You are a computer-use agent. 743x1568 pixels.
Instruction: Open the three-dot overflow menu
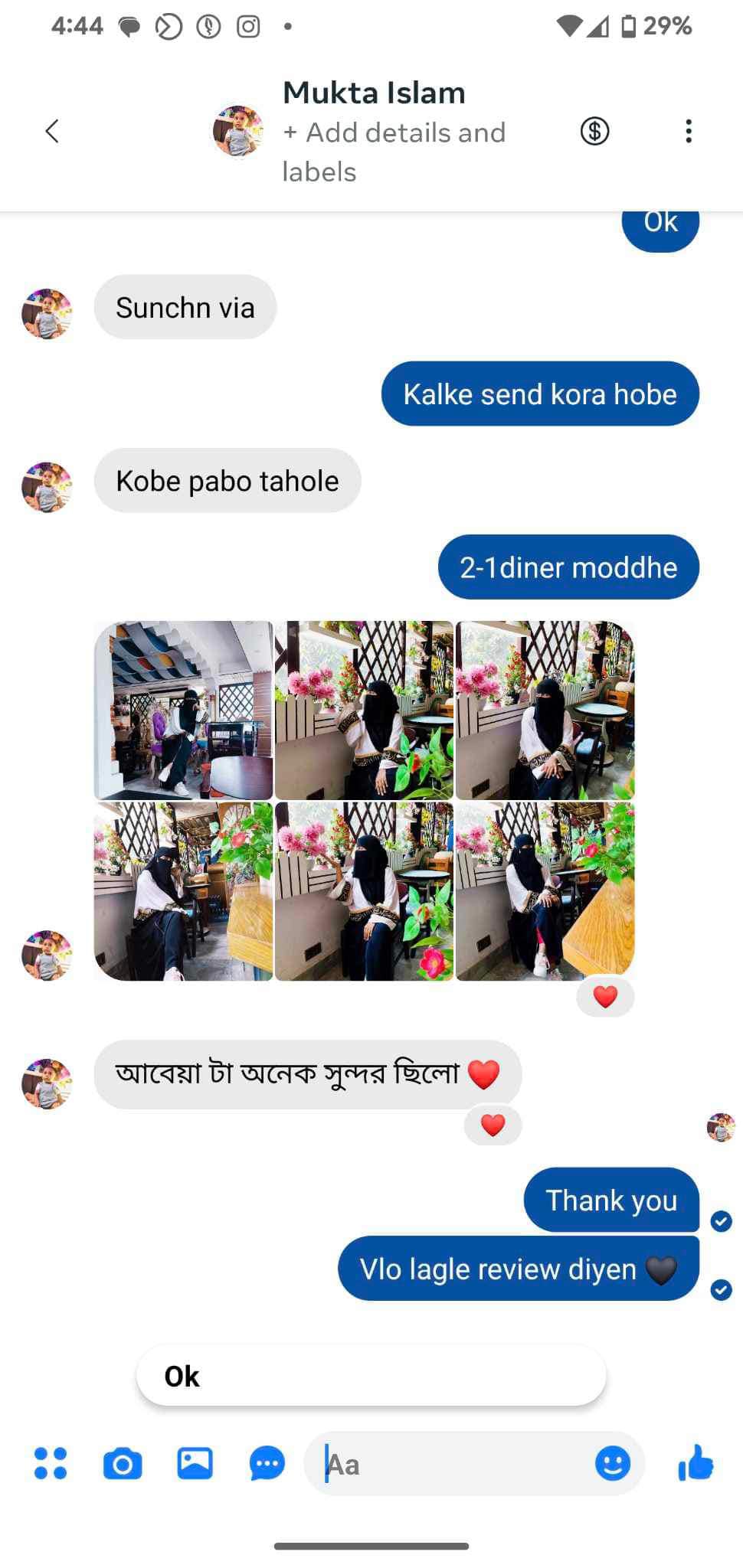click(x=689, y=131)
